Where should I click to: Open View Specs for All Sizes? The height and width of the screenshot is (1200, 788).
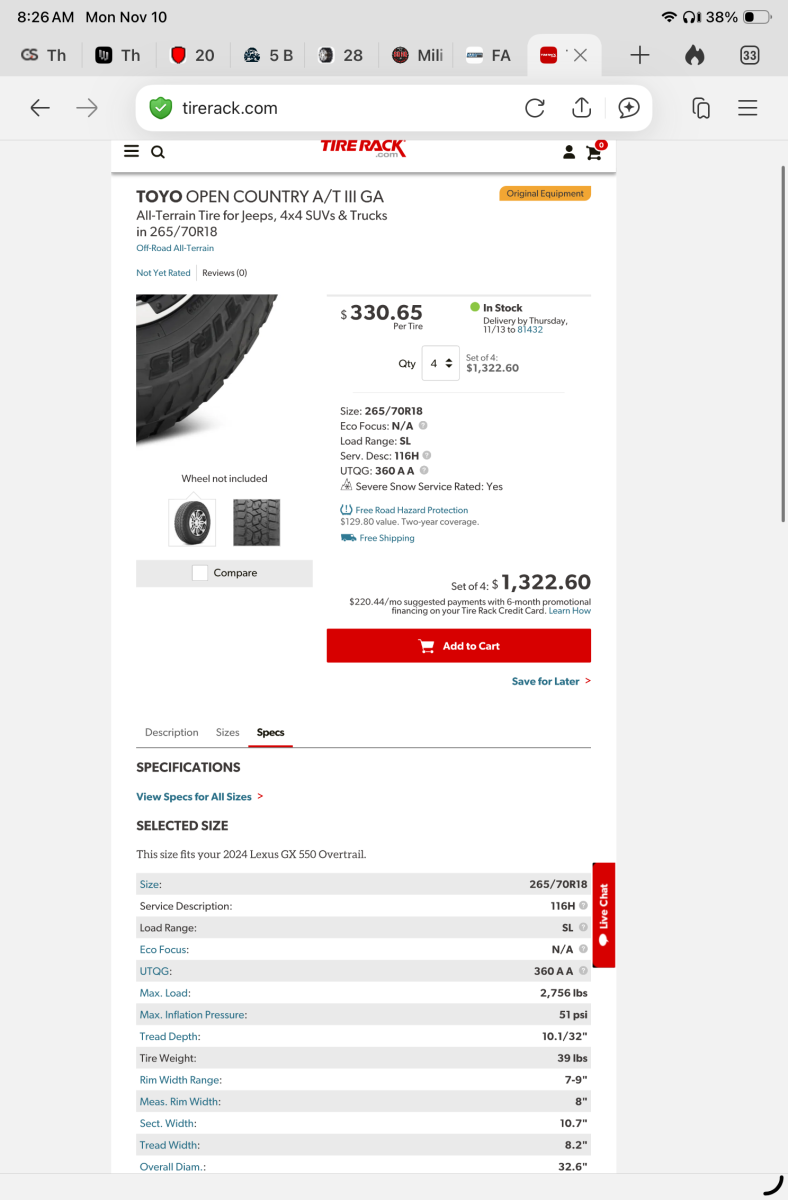[194, 797]
